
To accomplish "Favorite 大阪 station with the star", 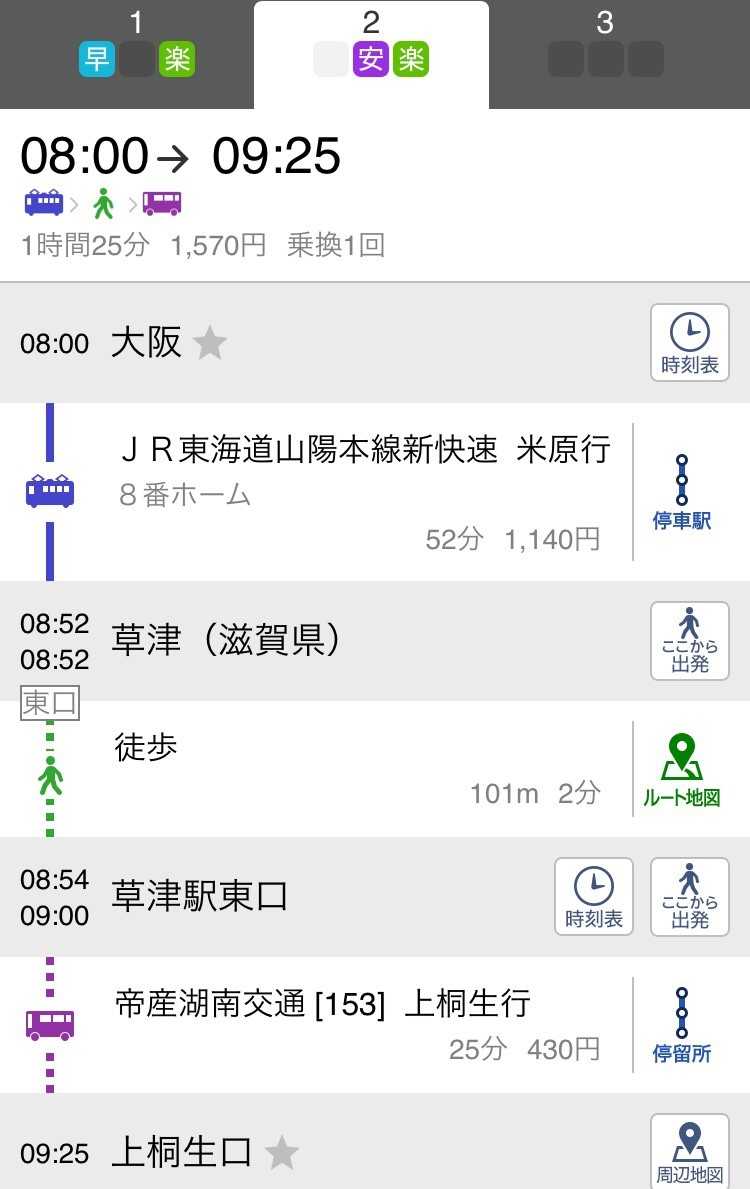I will tap(210, 344).
